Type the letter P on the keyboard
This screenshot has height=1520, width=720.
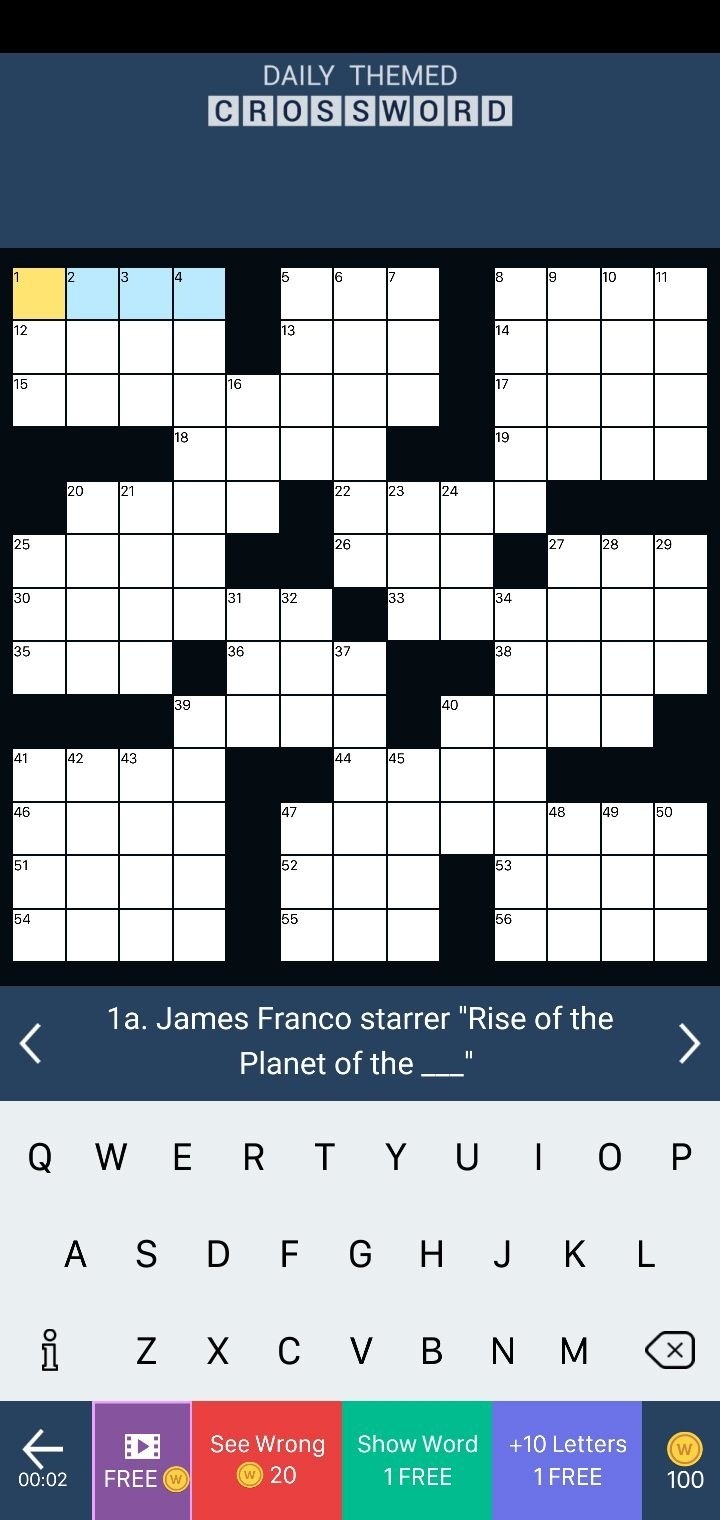pos(681,1157)
